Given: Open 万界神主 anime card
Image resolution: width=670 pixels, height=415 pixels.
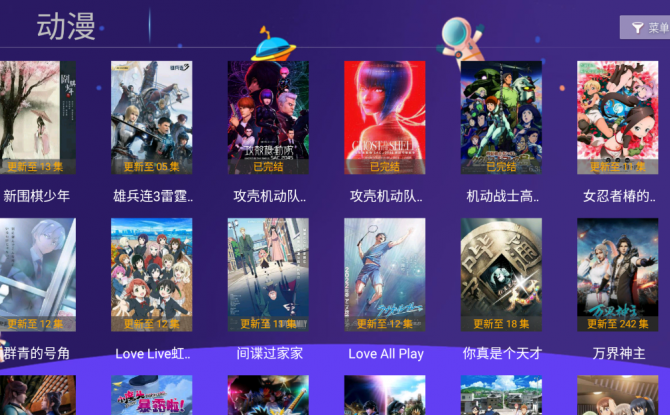Looking at the screenshot, I should click(618, 275).
